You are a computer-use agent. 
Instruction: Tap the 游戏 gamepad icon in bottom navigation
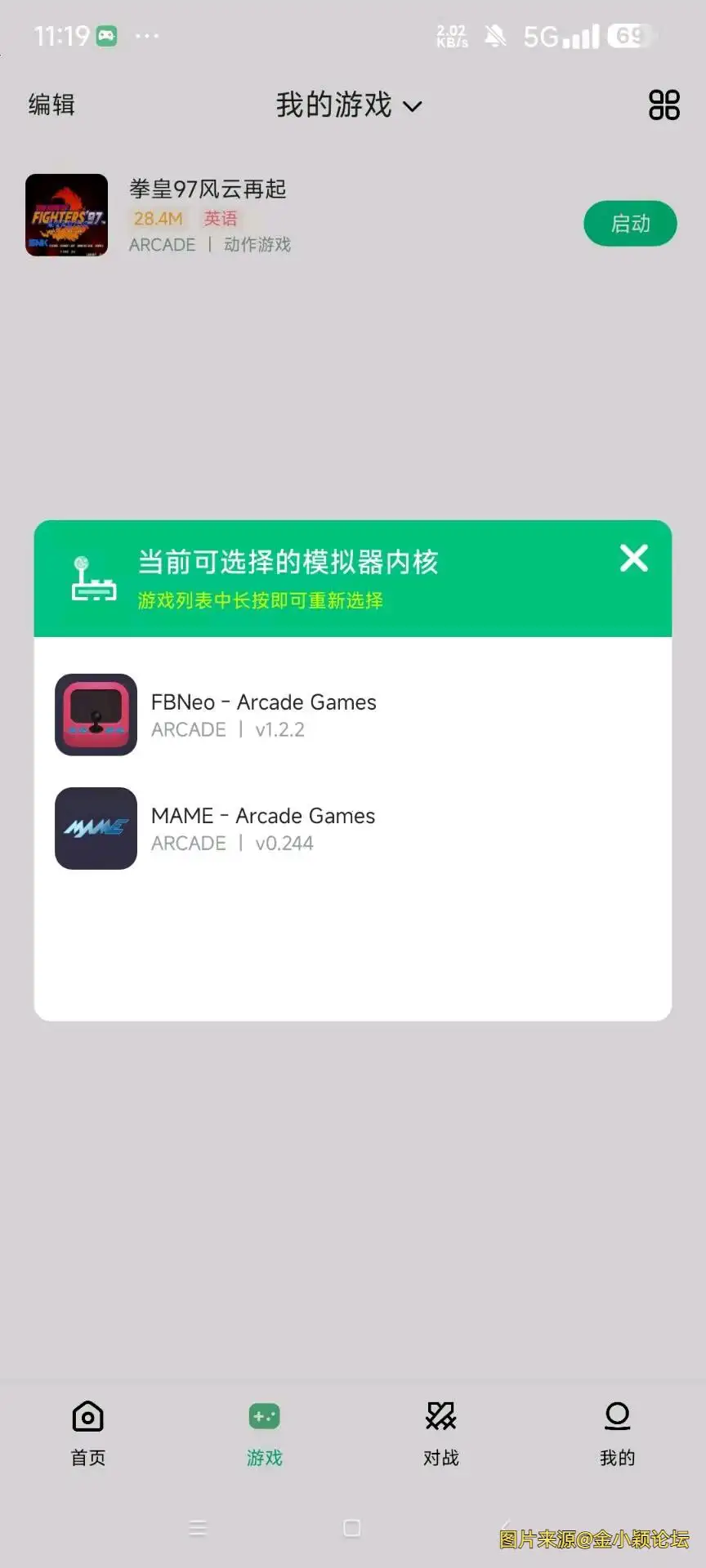click(x=264, y=1416)
